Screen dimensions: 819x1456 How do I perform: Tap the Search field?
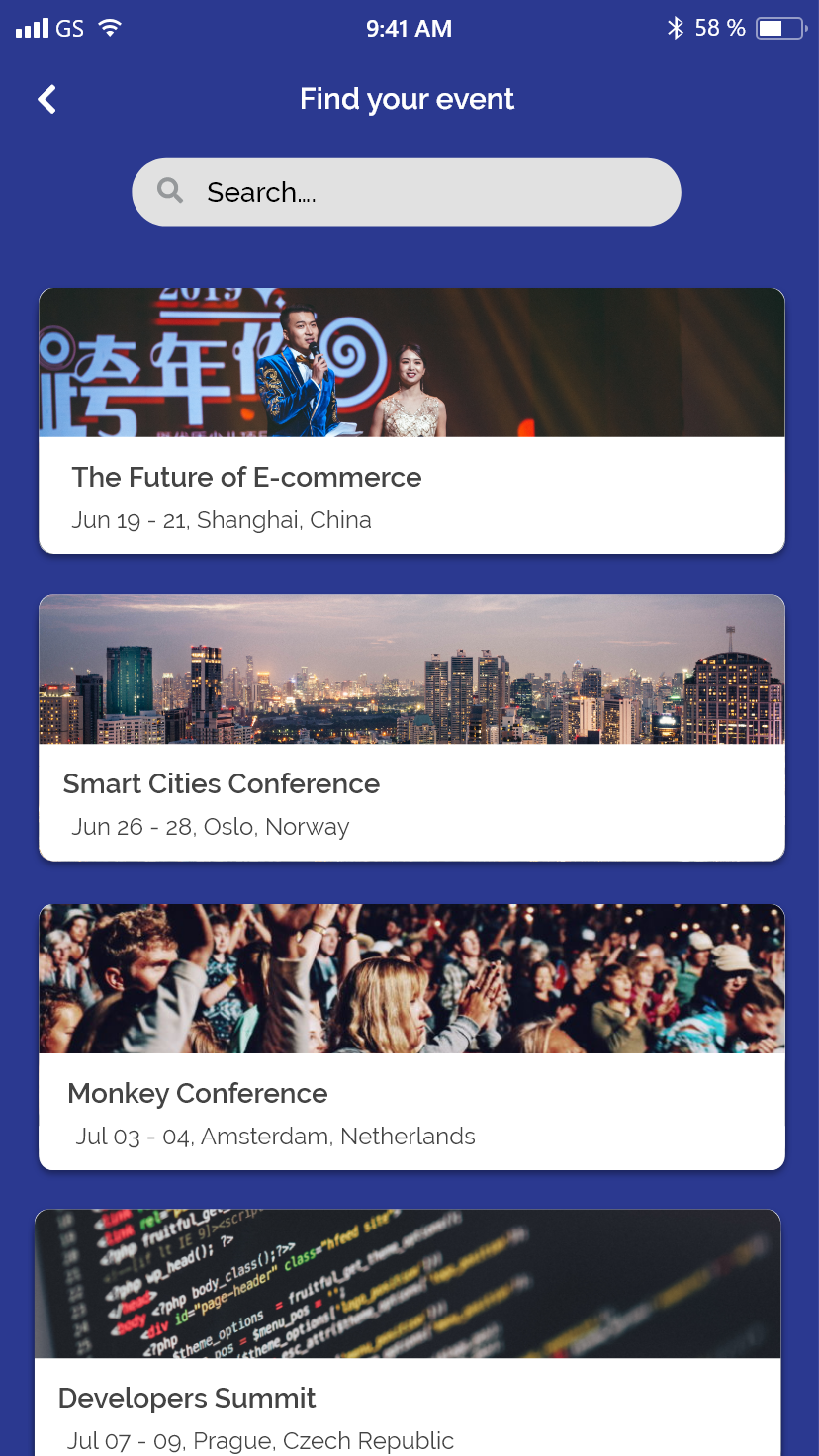407,192
